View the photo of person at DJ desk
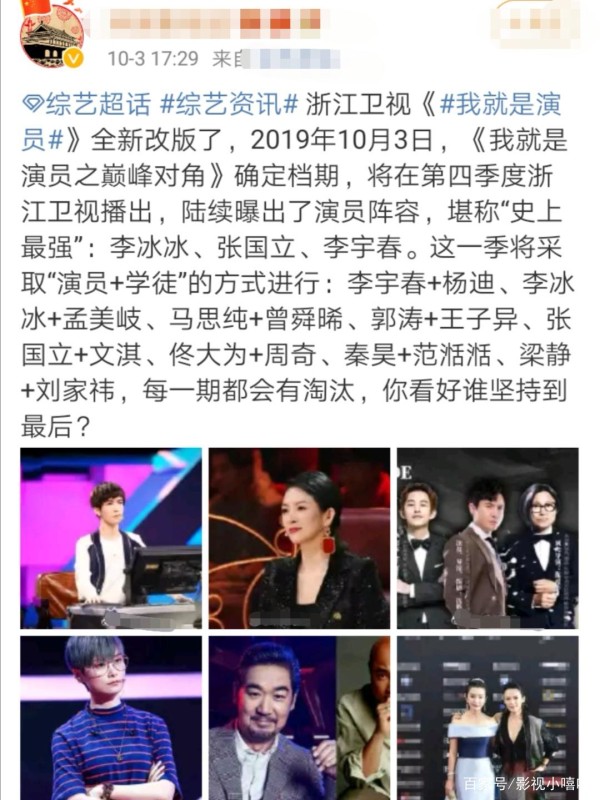 [110, 538]
